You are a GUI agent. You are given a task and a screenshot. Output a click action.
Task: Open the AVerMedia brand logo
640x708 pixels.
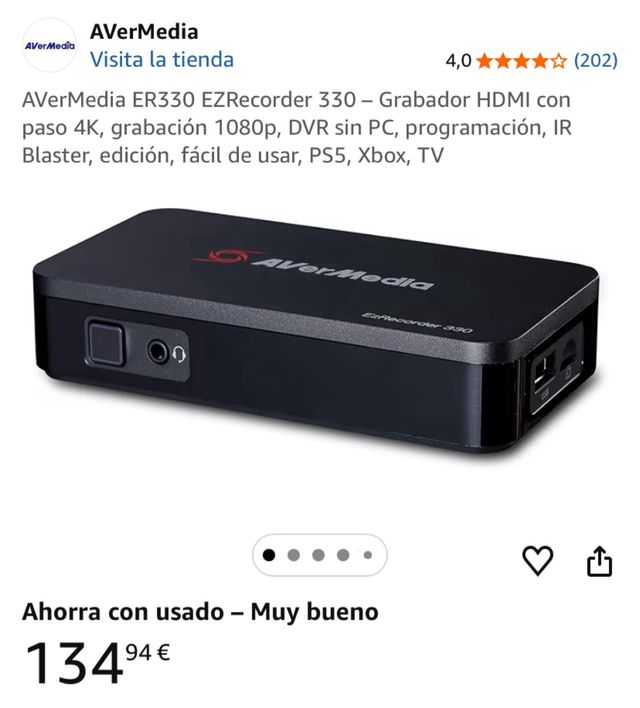pyautogui.click(x=50, y=46)
